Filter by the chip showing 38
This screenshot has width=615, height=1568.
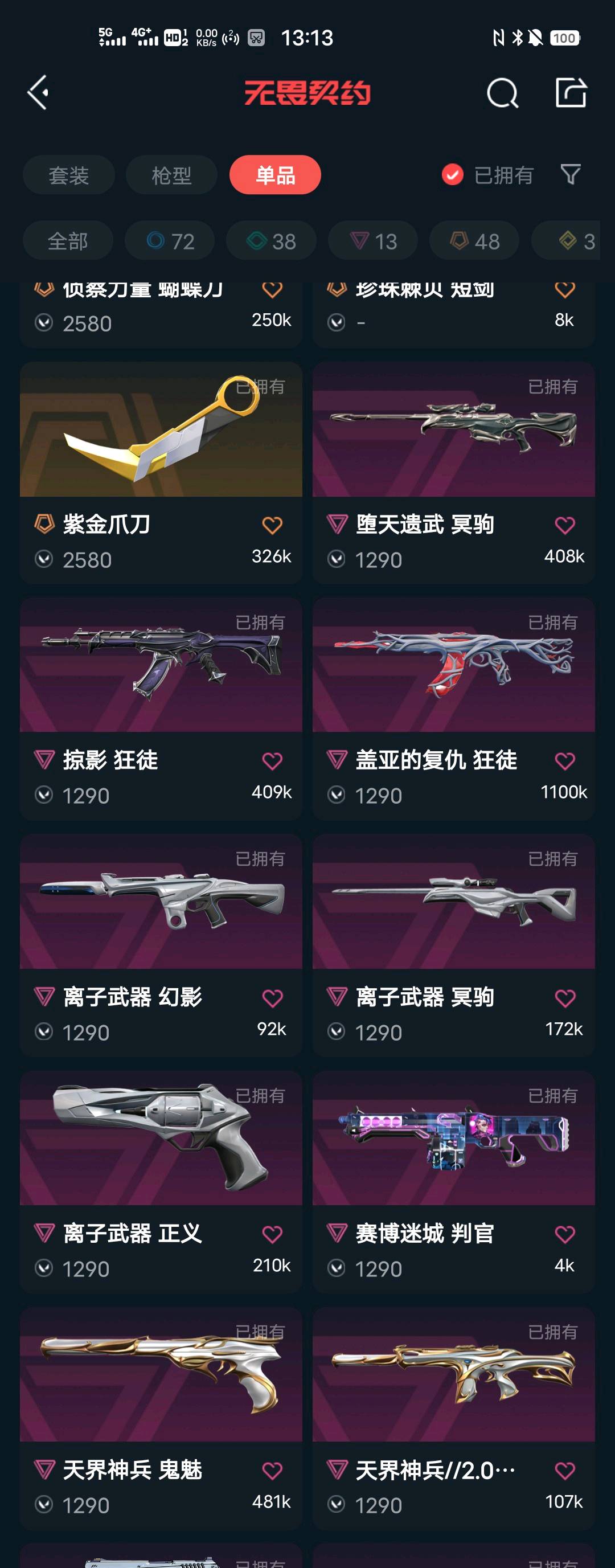271,241
